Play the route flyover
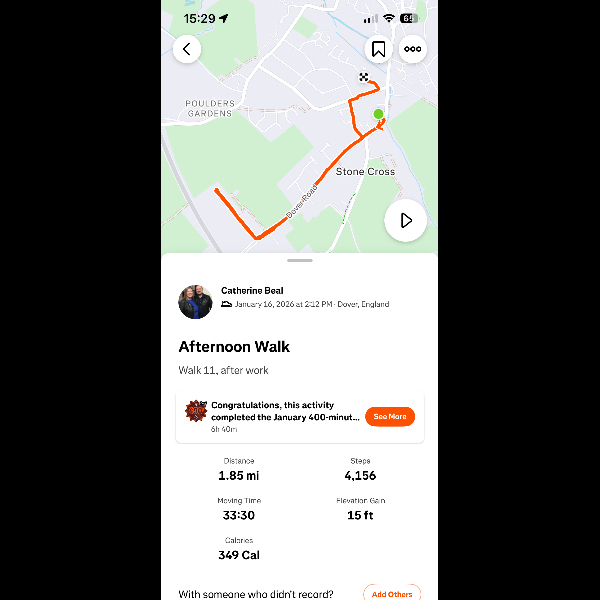Viewport: 600px width, 600px height. coord(405,220)
